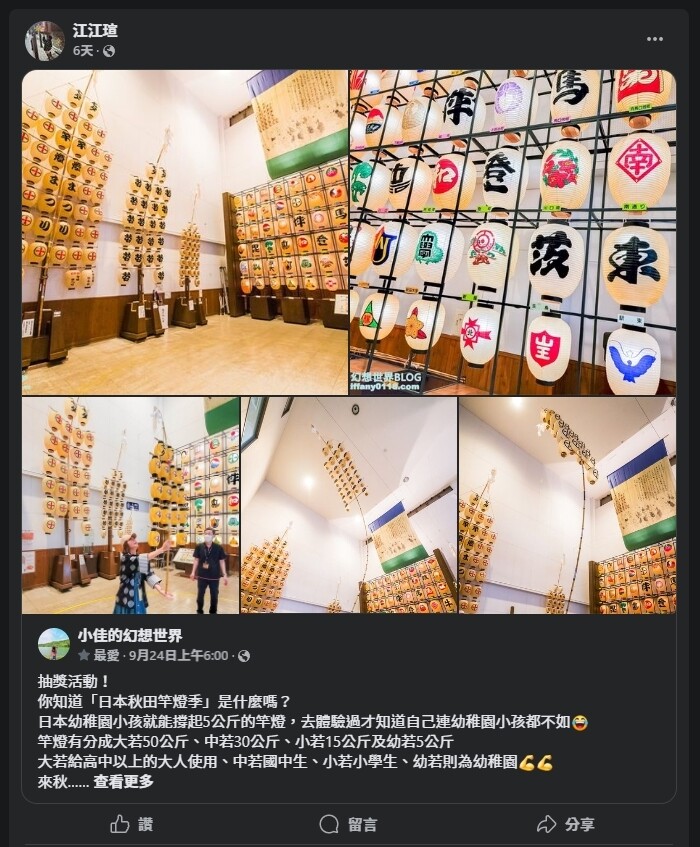Open 小佳的幻想世界 page avatar
This screenshot has width=700, height=847.
(x=54, y=644)
